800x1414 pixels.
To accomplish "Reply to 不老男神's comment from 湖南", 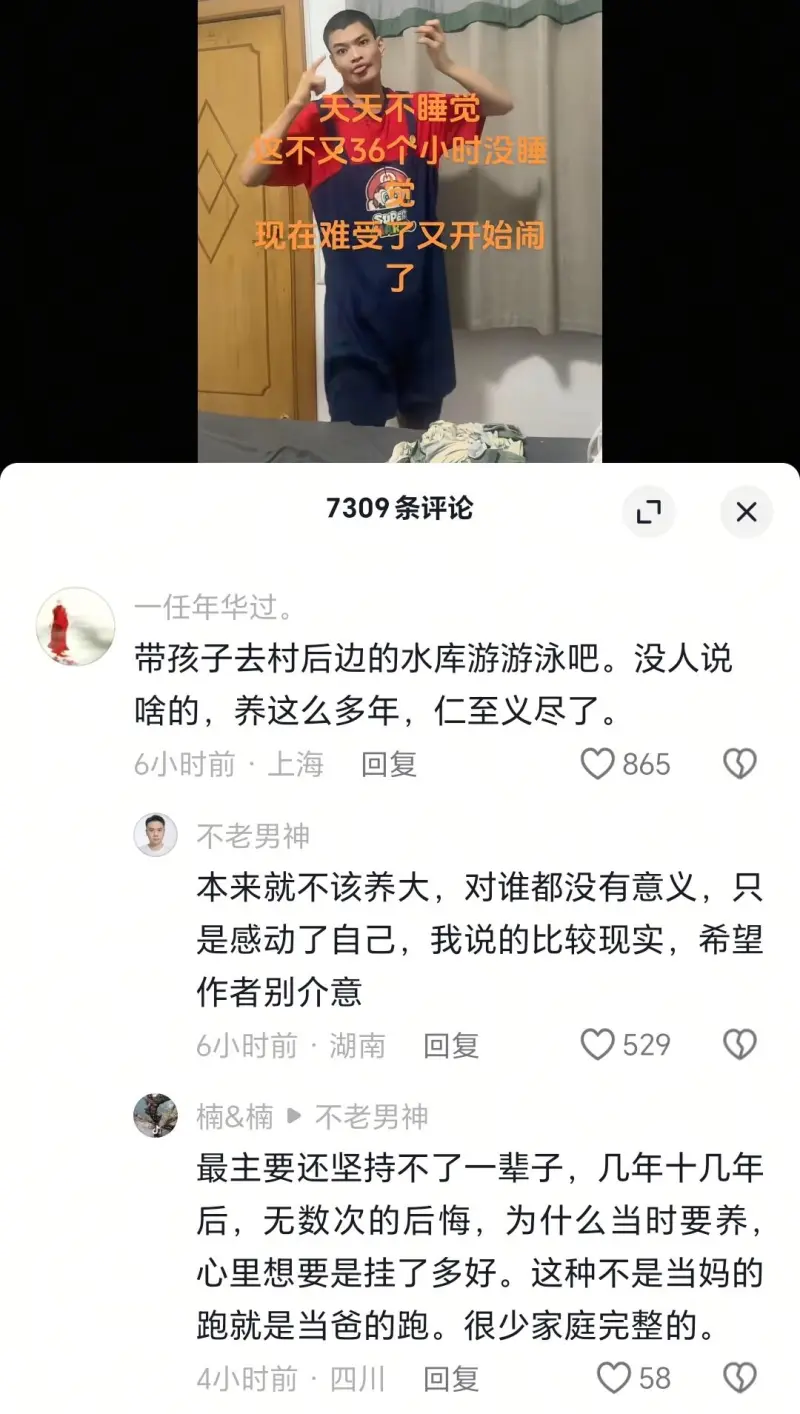I will pyautogui.click(x=451, y=1045).
